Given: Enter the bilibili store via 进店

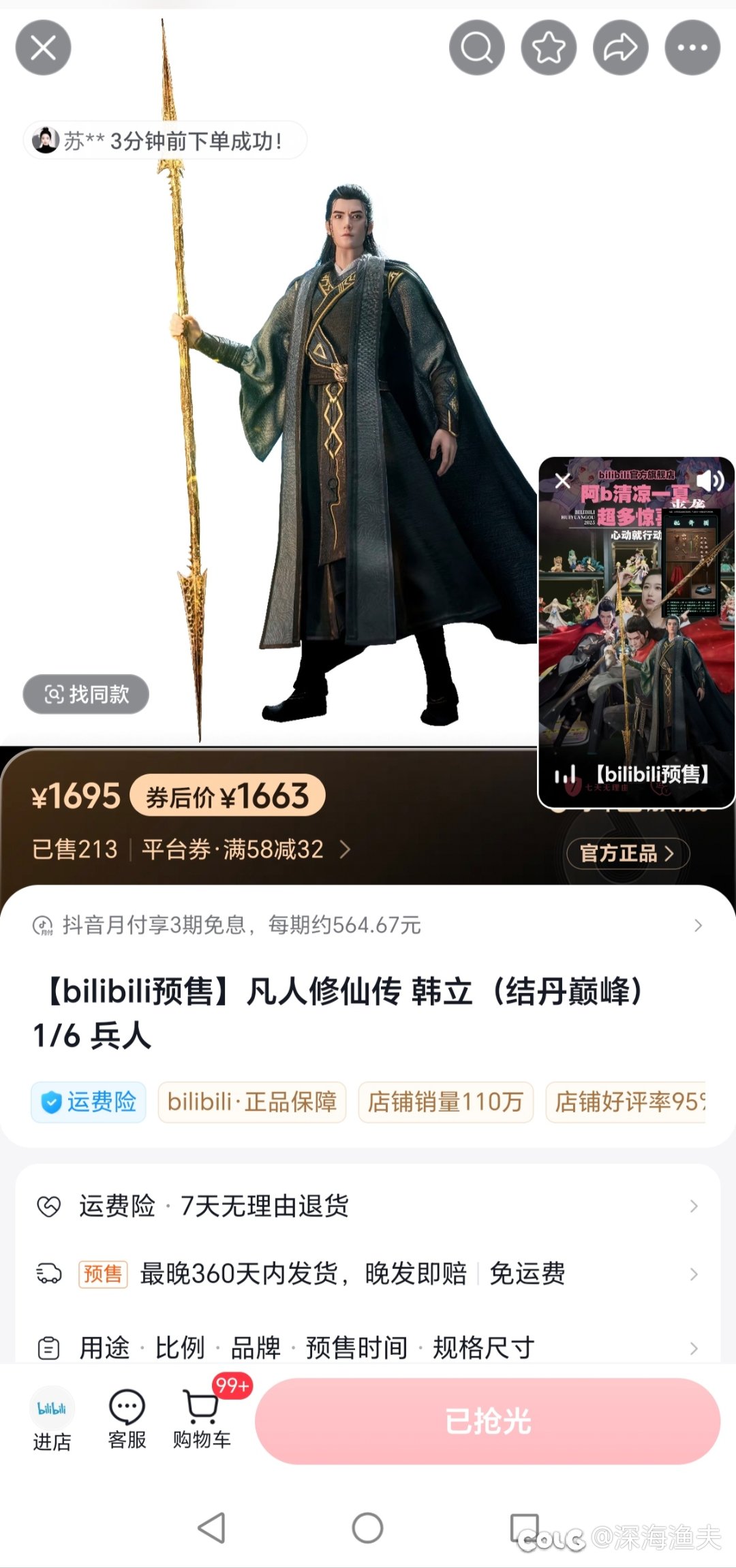Looking at the screenshot, I should [52, 1420].
